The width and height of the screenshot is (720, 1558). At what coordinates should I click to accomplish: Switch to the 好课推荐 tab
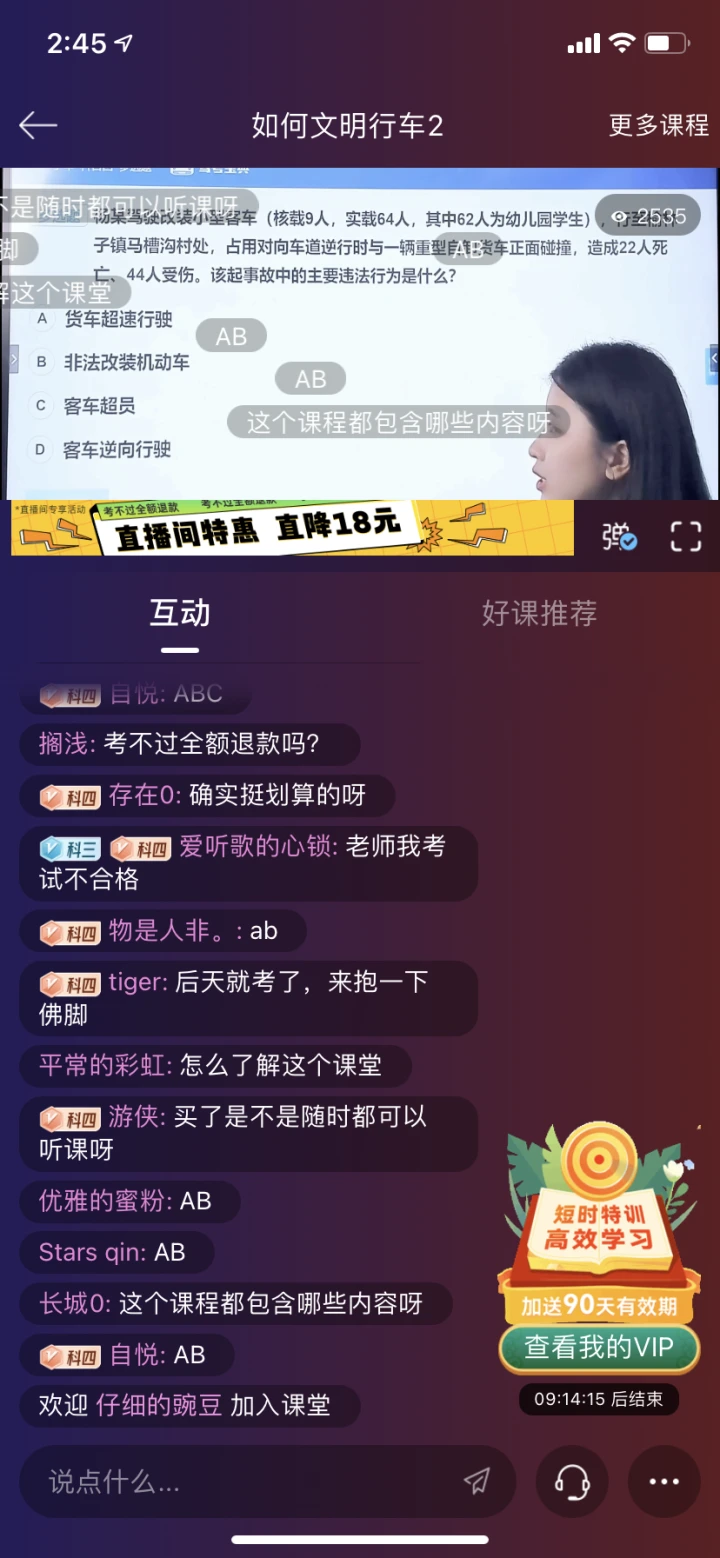coord(539,613)
